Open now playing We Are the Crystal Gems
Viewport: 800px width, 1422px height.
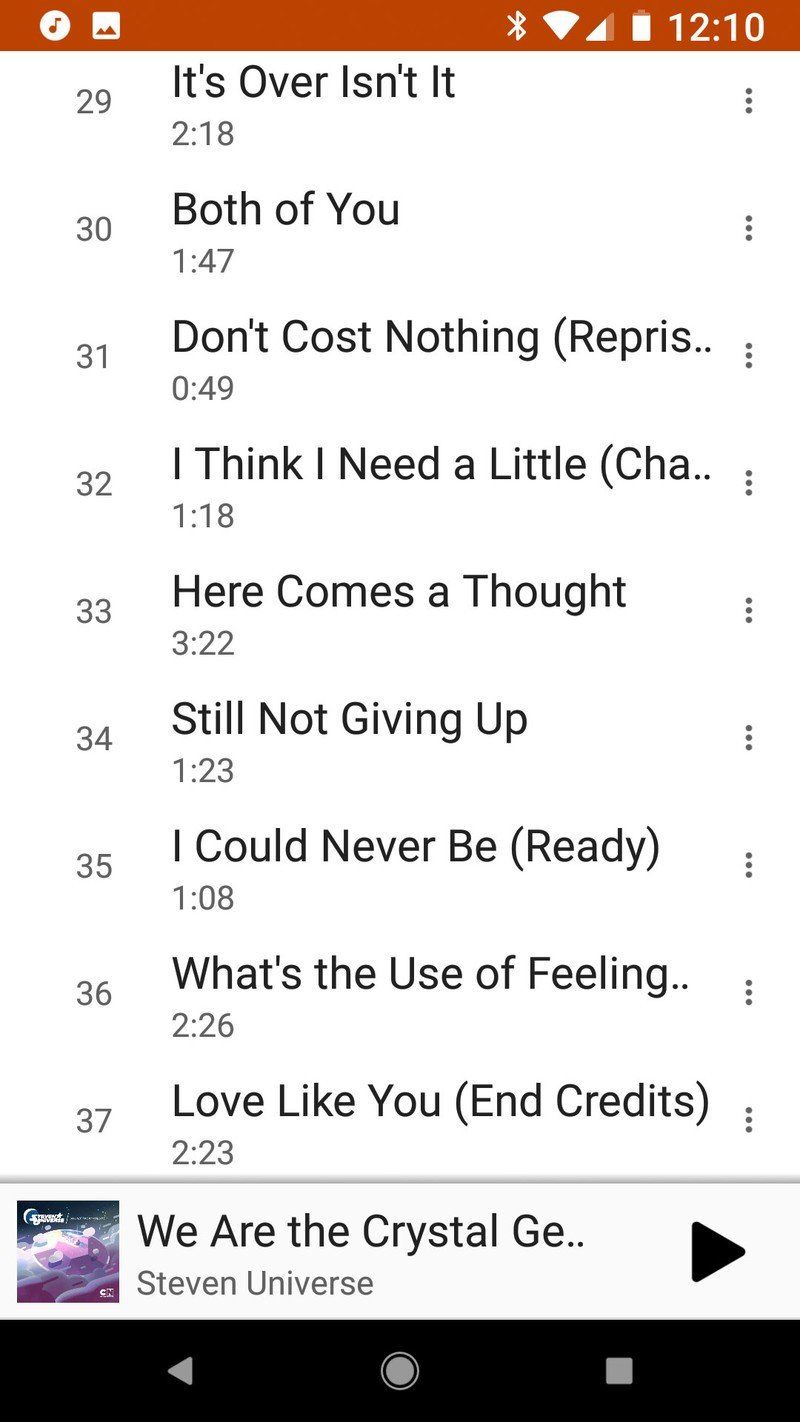pos(360,1251)
